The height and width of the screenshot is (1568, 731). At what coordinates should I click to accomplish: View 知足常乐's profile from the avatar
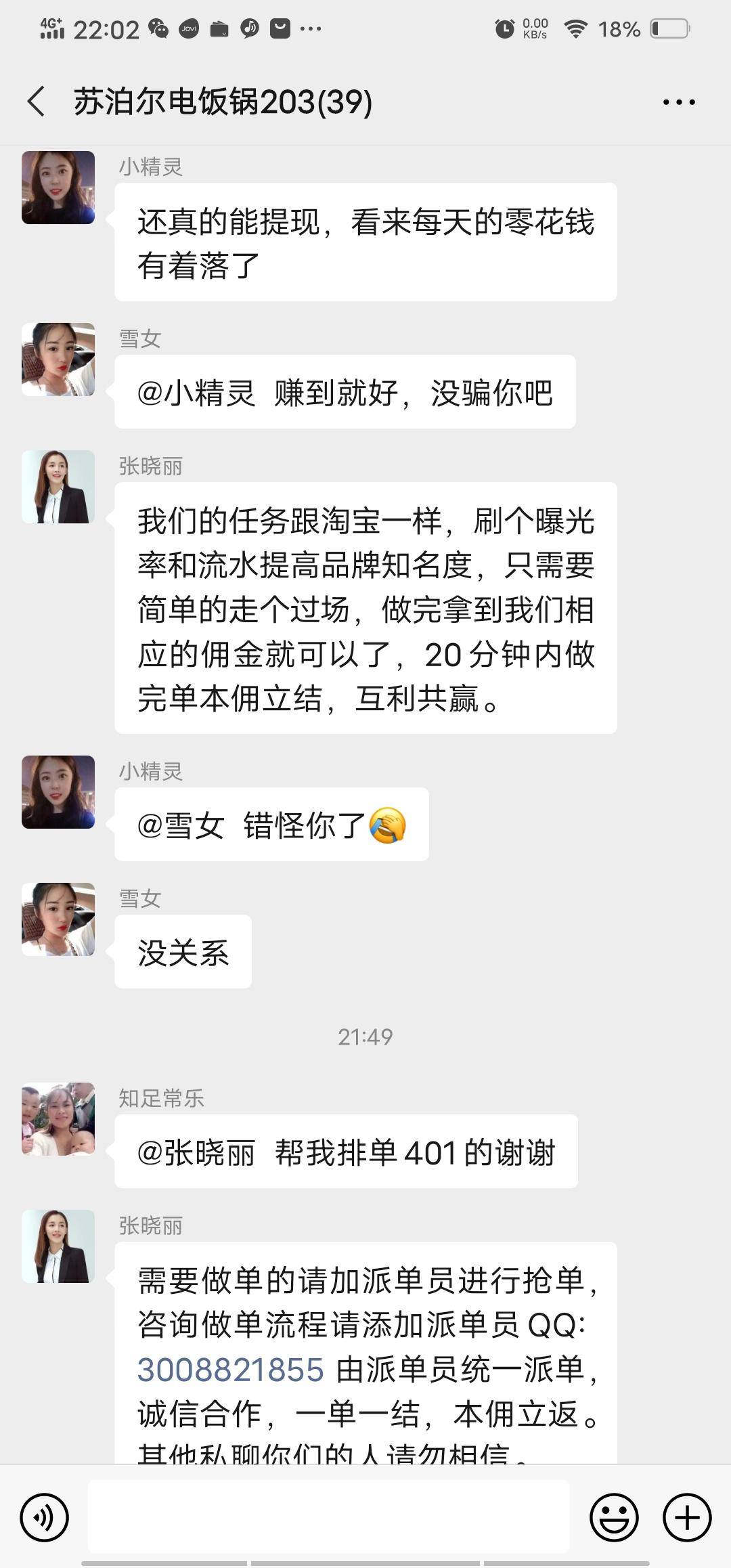(58, 1118)
